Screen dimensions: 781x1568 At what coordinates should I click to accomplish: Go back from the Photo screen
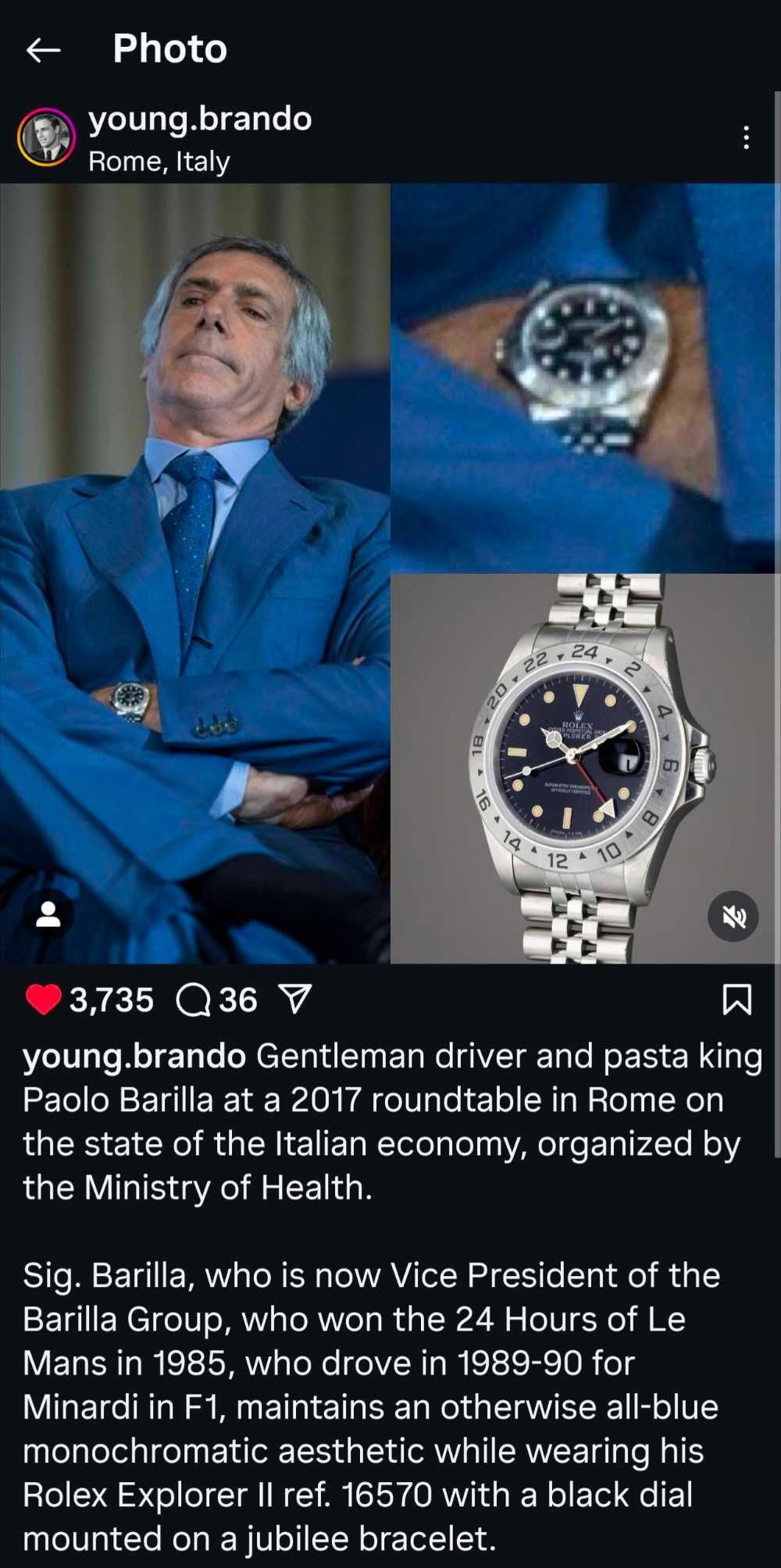pos(43,50)
